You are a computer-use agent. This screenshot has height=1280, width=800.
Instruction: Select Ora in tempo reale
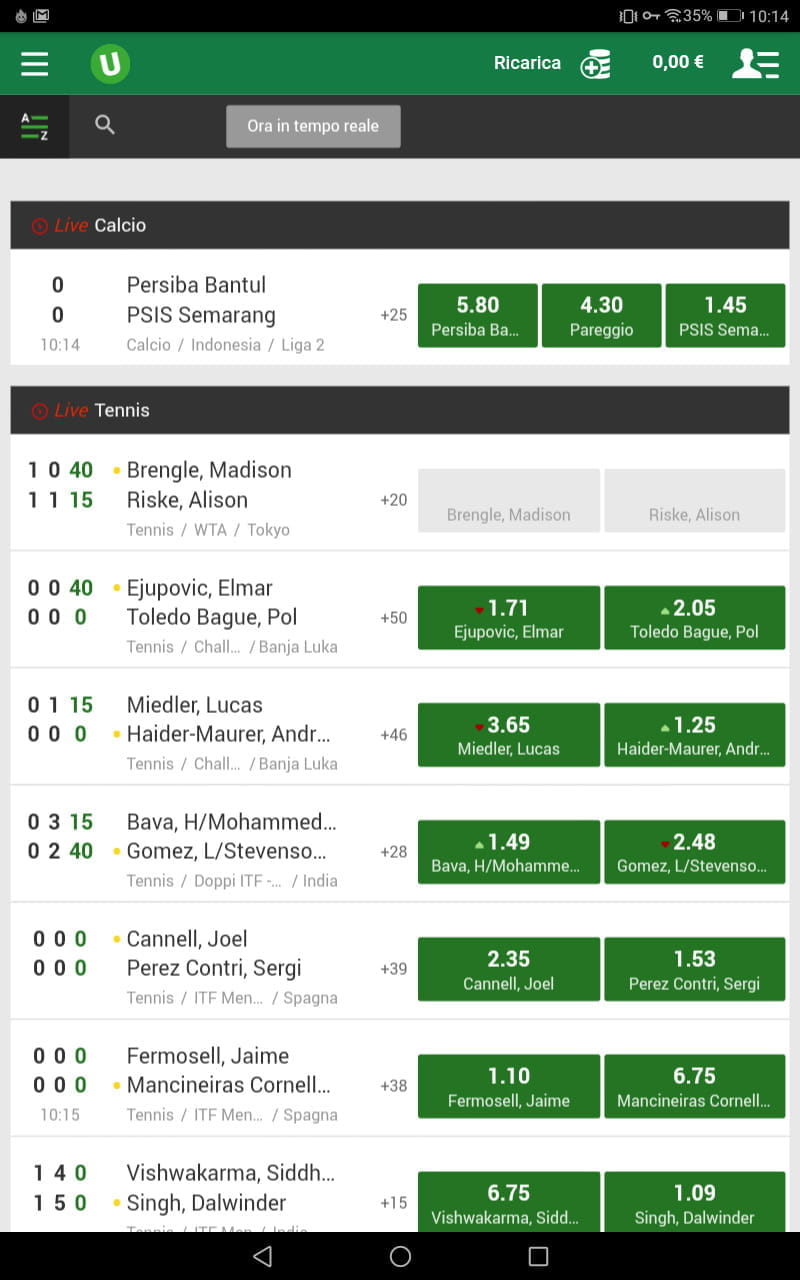(313, 127)
